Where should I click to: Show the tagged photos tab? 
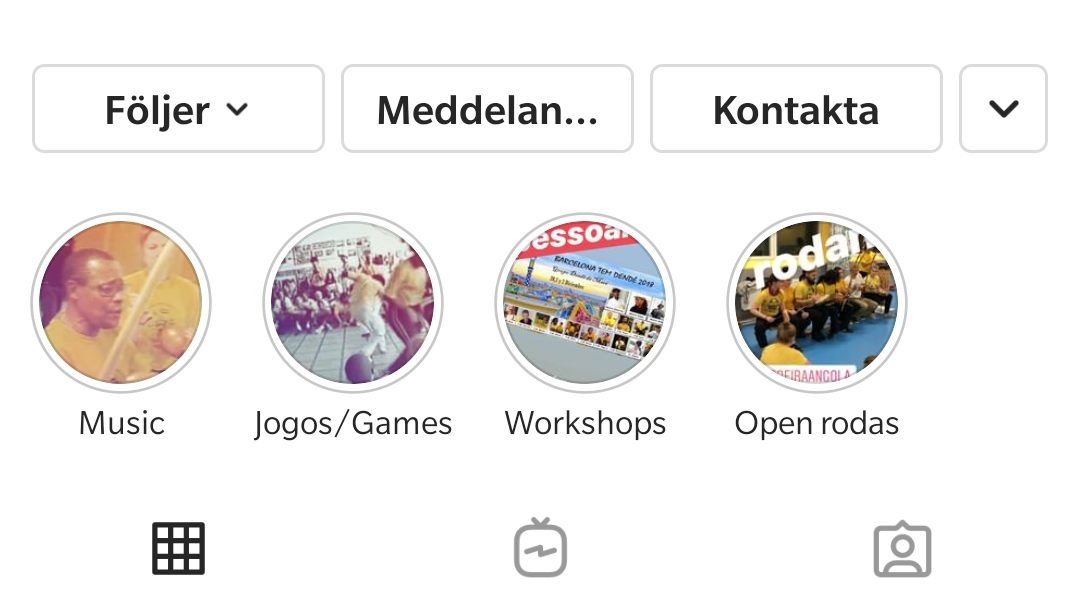[x=902, y=548]
